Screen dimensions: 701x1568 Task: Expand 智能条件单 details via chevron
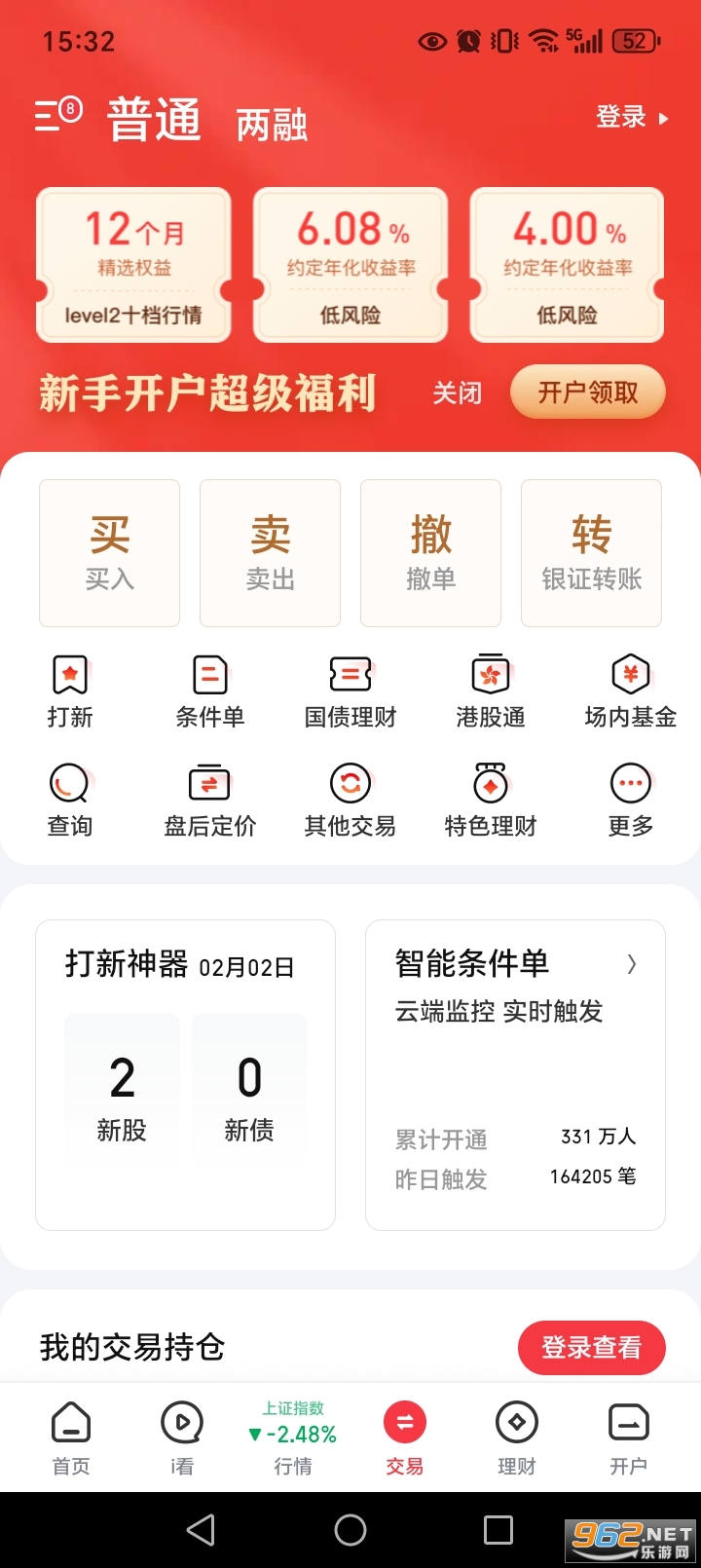631,964
